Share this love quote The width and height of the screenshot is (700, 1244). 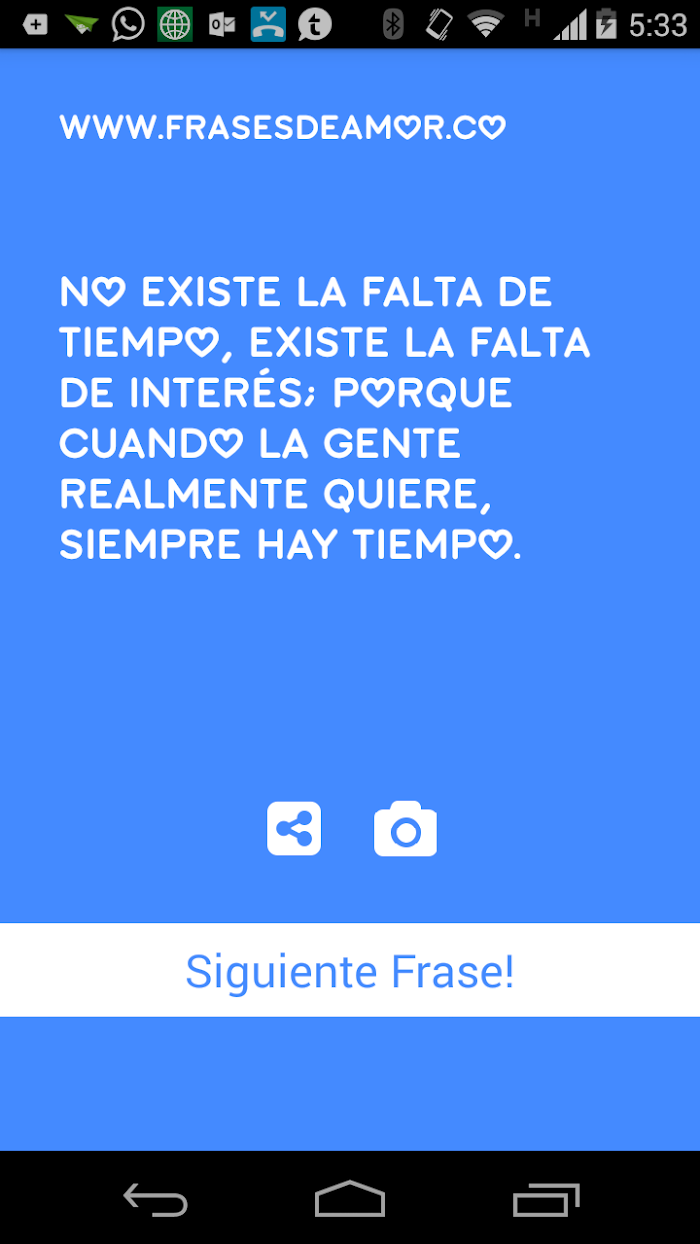click(x=294, y=829)
